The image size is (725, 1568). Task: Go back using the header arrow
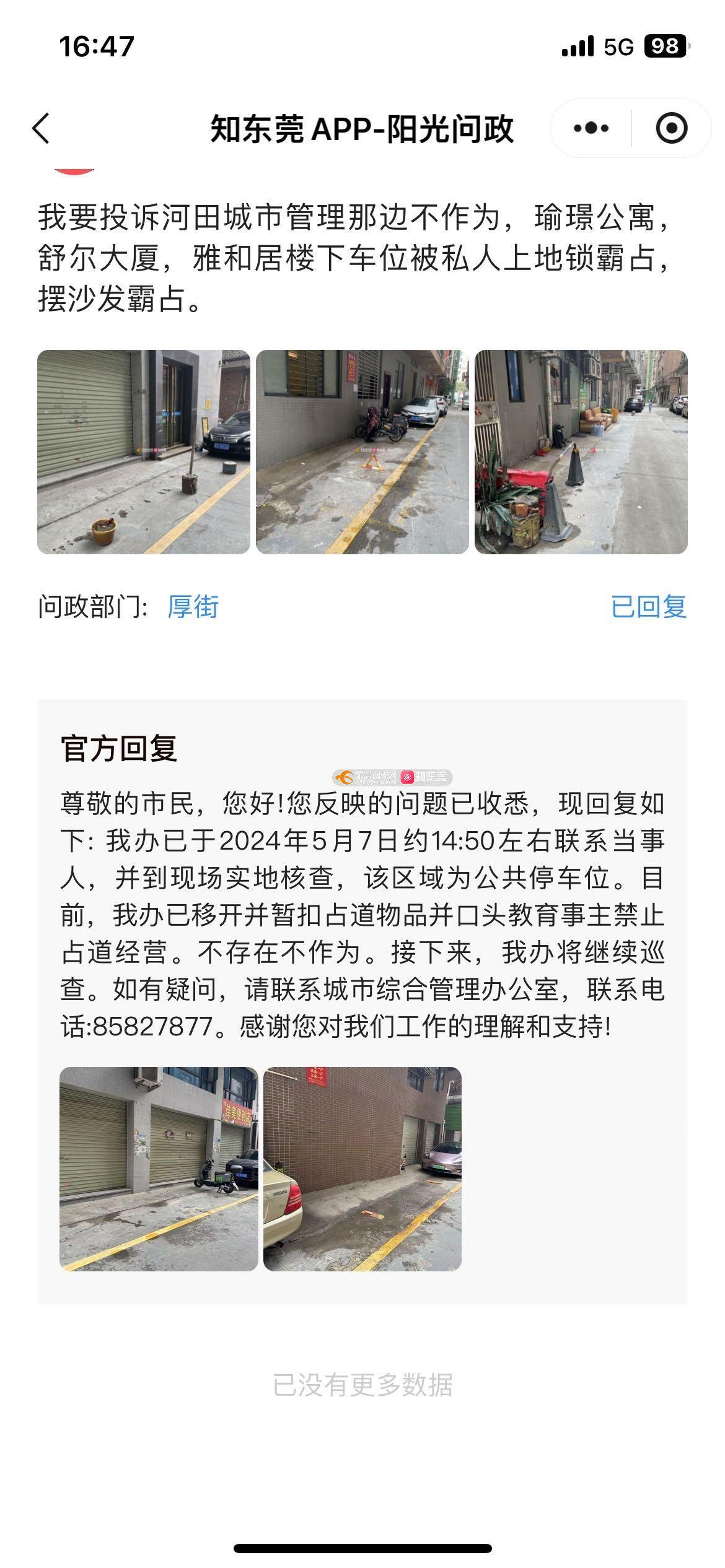41,129
